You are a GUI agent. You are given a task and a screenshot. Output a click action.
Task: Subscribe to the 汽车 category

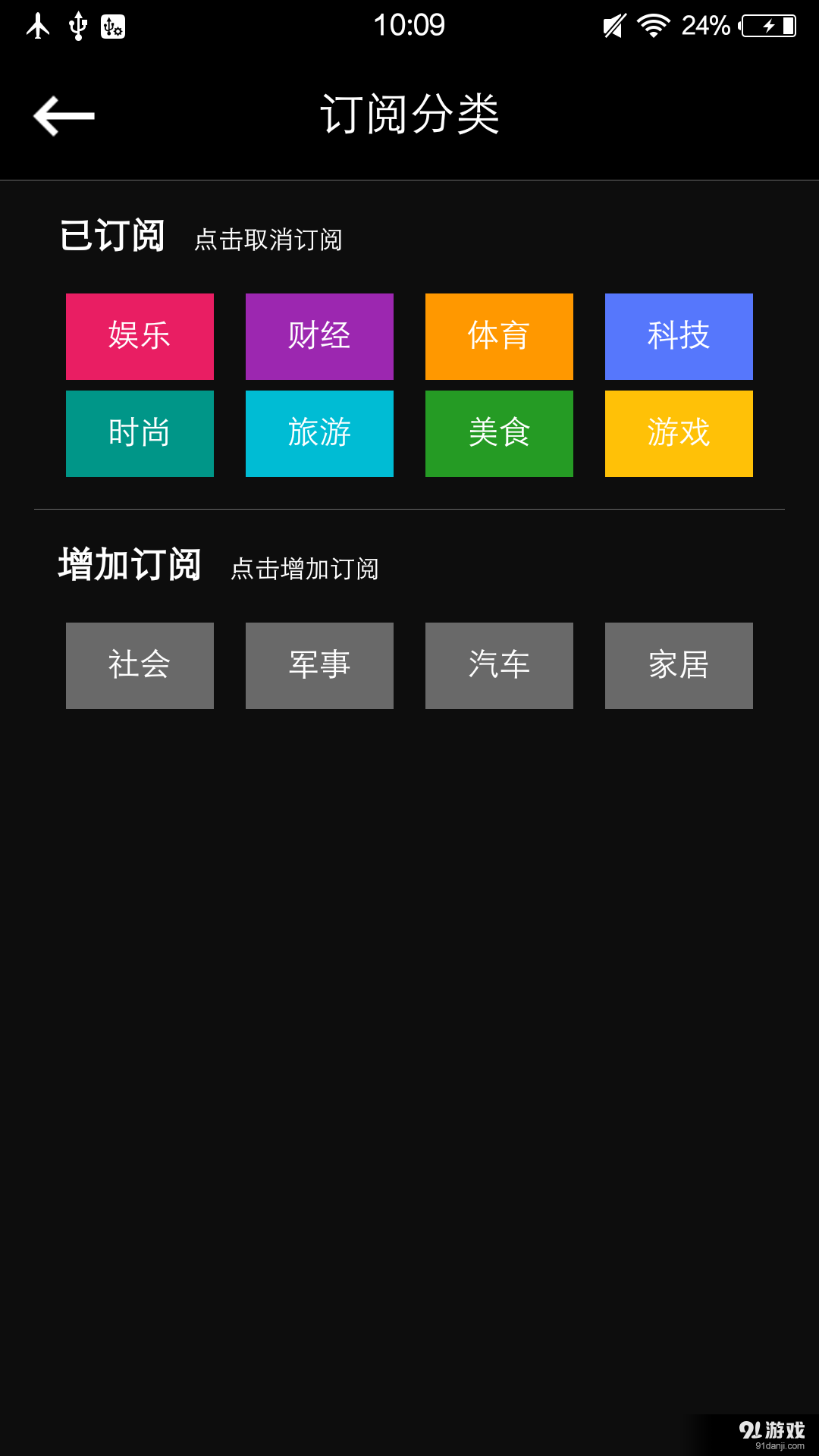[x=499, y=666]
